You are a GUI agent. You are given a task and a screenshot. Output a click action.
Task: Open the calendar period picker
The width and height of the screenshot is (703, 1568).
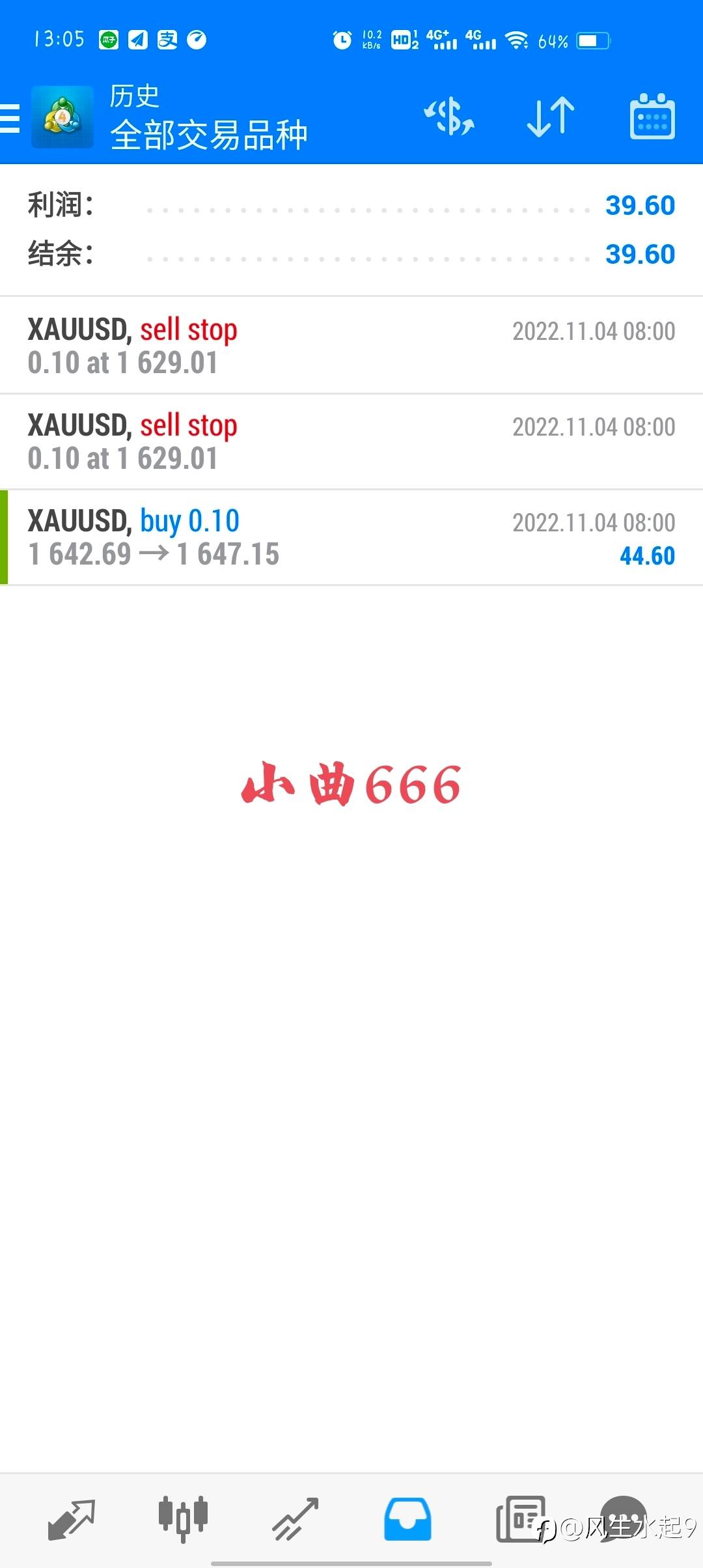point(652,117)
